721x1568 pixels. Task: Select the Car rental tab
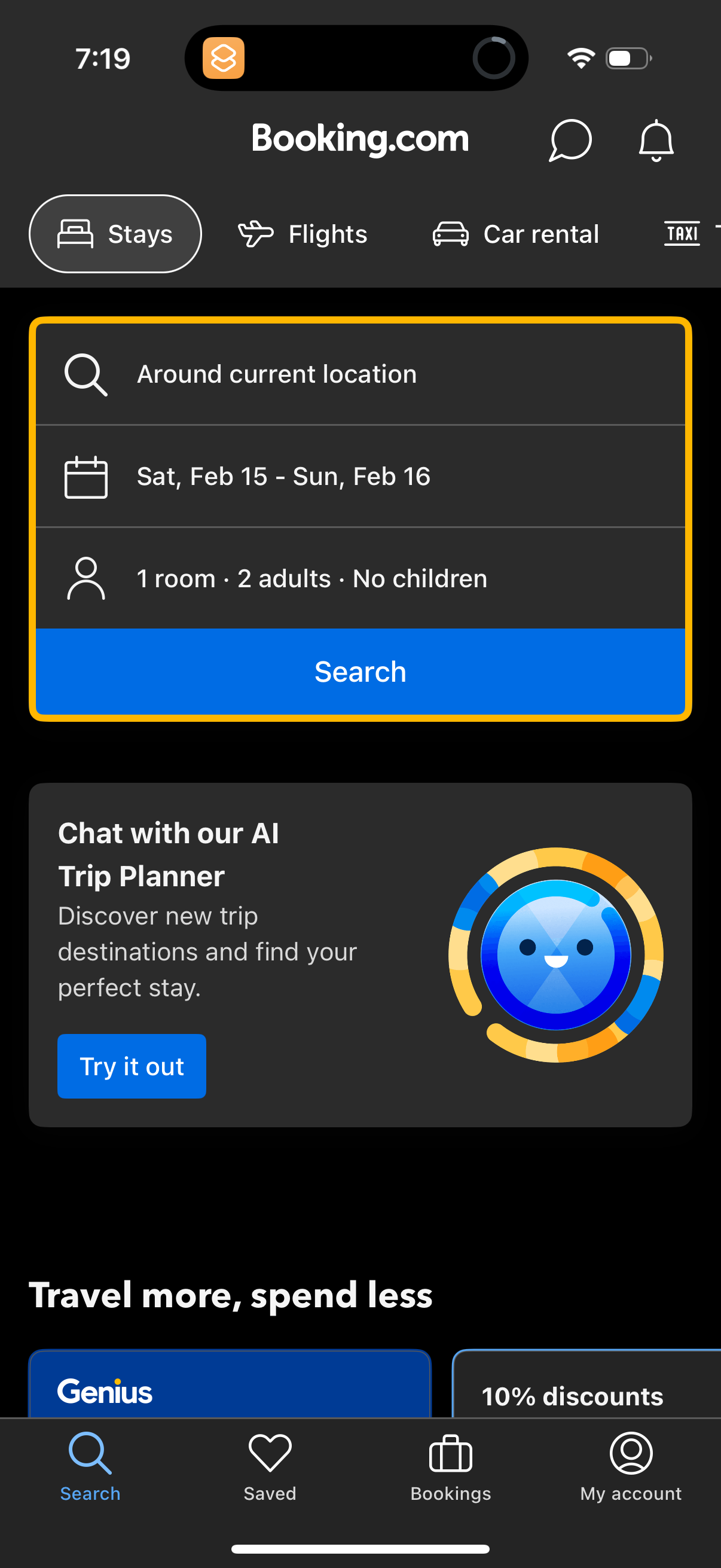tap(516, 233)
